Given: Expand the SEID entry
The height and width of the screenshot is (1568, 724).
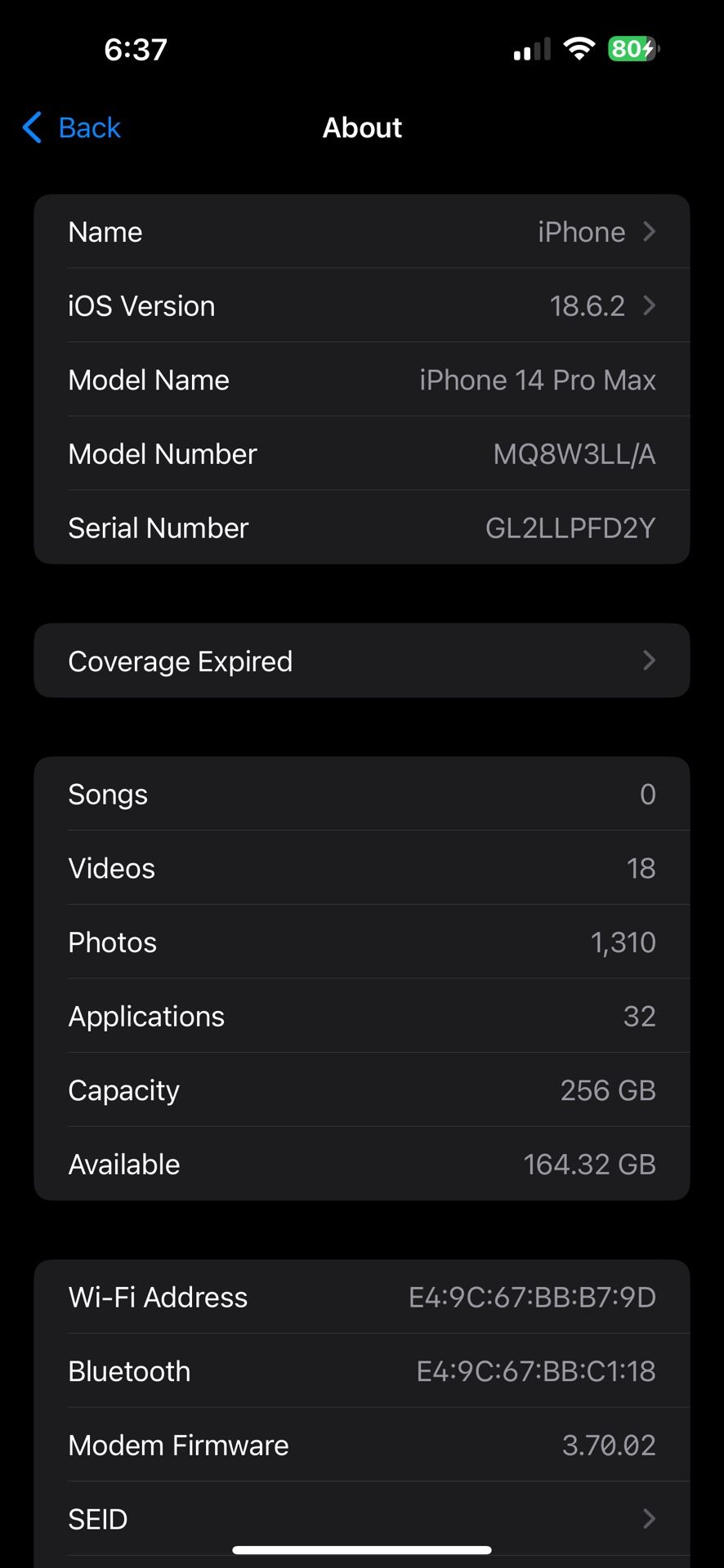Looking at the screenshot, I should click(x=362, y=1519).
